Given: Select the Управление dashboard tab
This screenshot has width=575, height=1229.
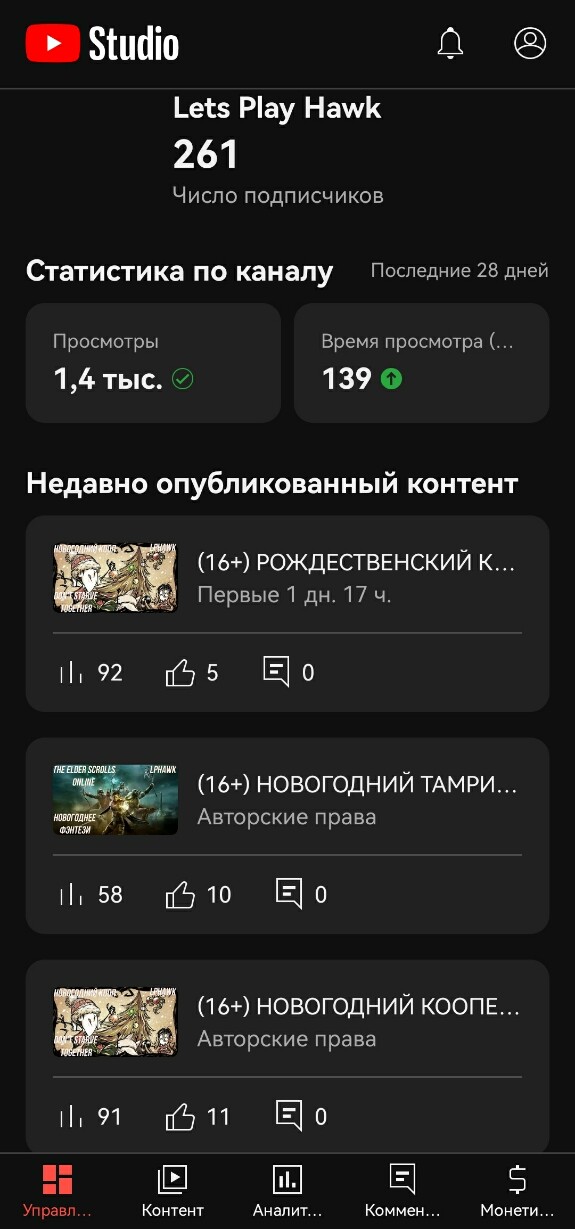Looking at the screenshot, I should [57, 1191].
